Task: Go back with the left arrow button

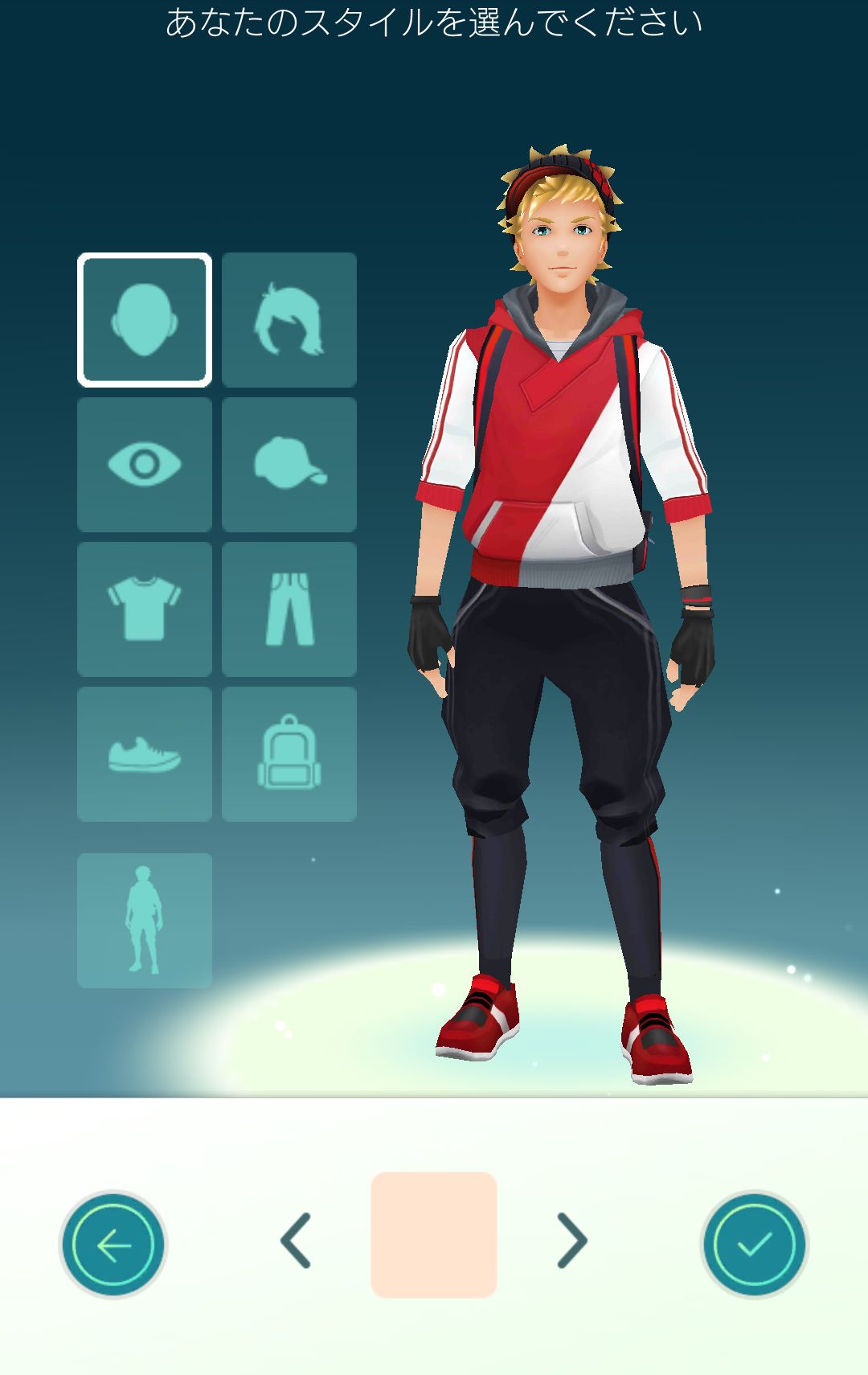Action: pyautogui.click(x=113, y=1245)
